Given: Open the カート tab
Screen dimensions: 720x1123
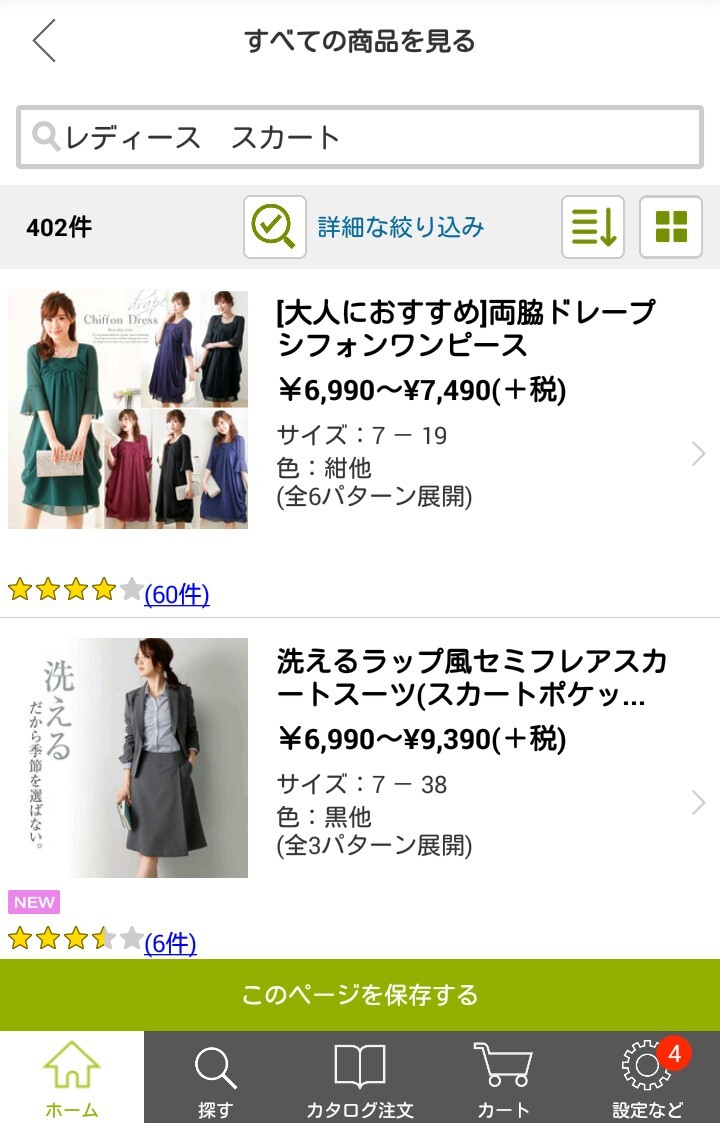Looking at the screenshot, I should point(503,1078).
